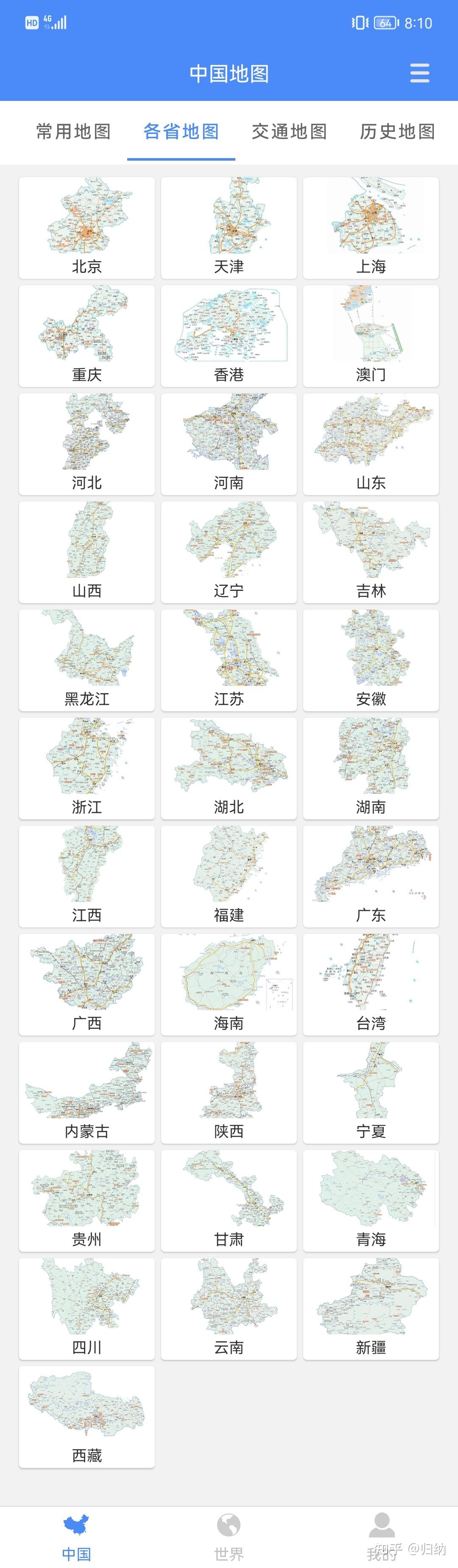Open the 内蒙古 map card
Viewport: 458px width, 1568px height.
pos(87,1092)
